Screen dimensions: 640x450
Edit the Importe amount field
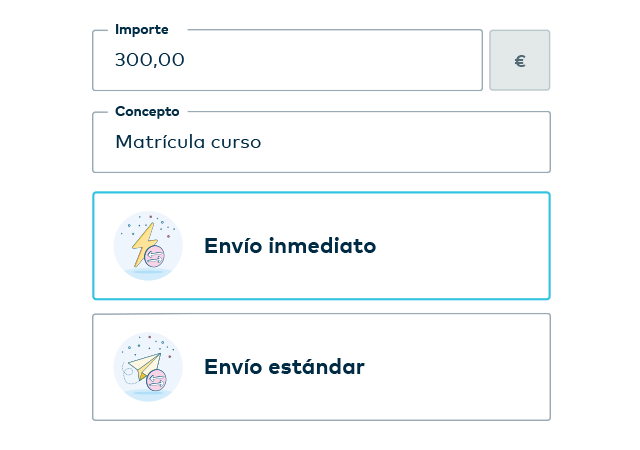[287, 60]
